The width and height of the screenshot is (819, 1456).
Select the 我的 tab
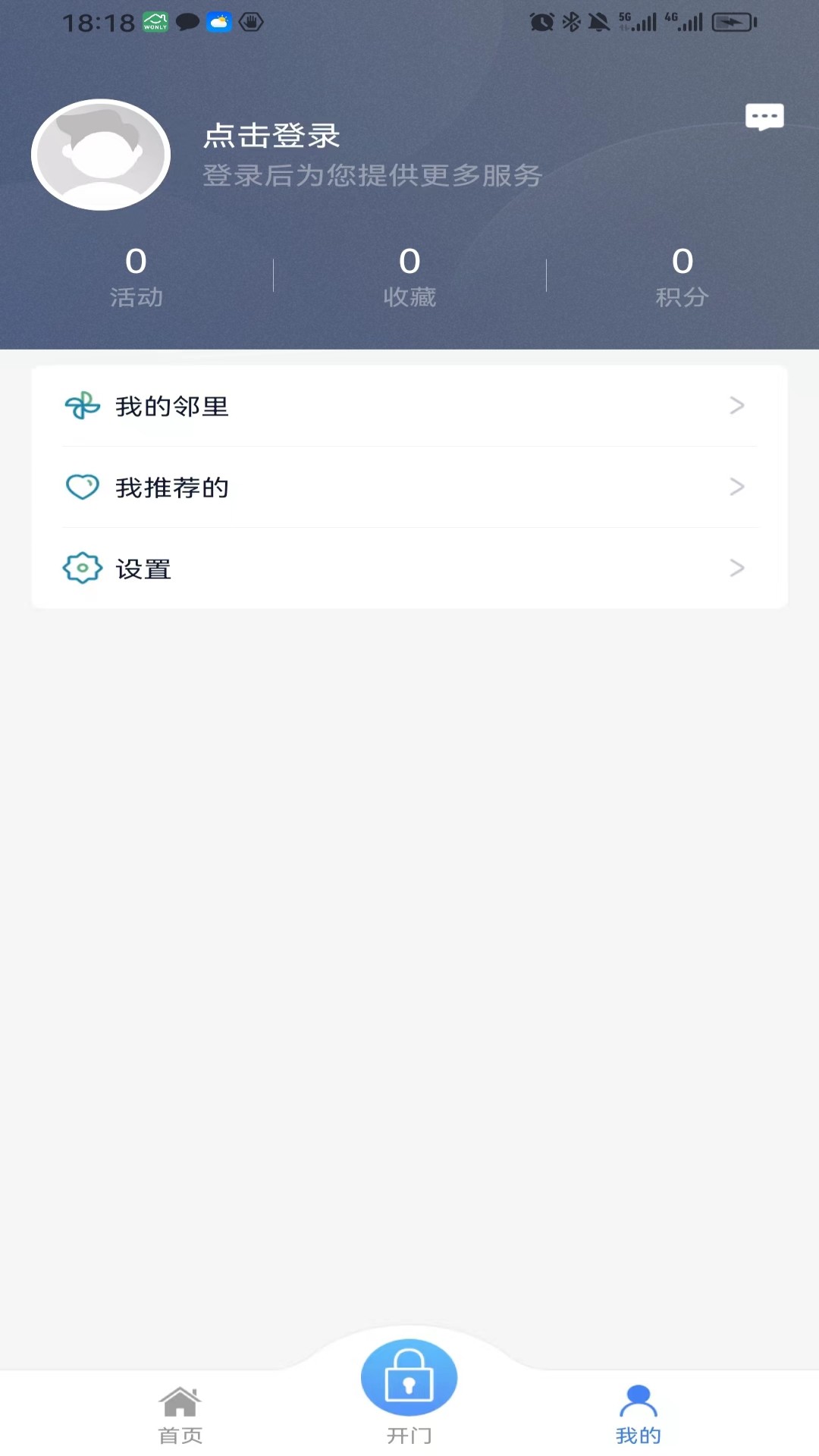point(639,1415)
